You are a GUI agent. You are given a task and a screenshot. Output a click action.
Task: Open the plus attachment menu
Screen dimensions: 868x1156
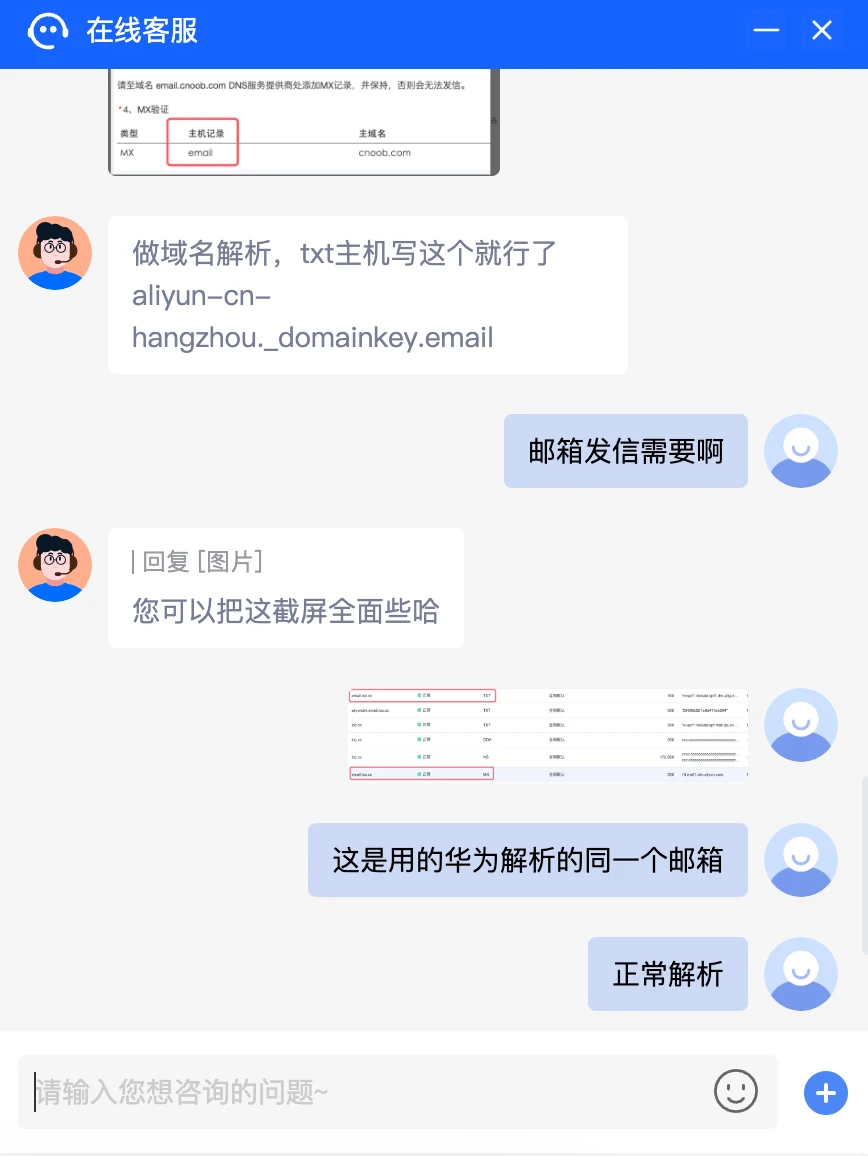tap(825, 1093)
